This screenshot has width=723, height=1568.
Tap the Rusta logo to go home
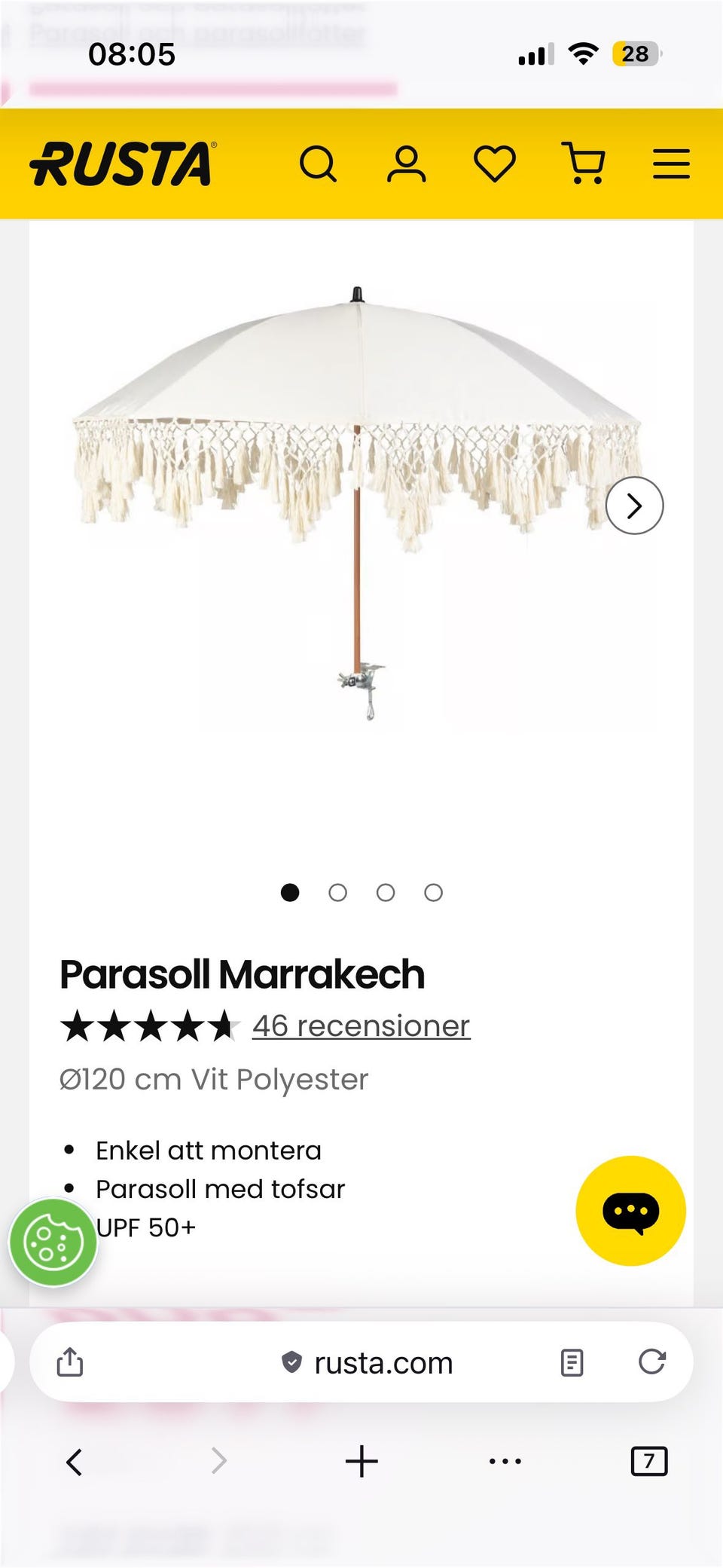[123, 164]
